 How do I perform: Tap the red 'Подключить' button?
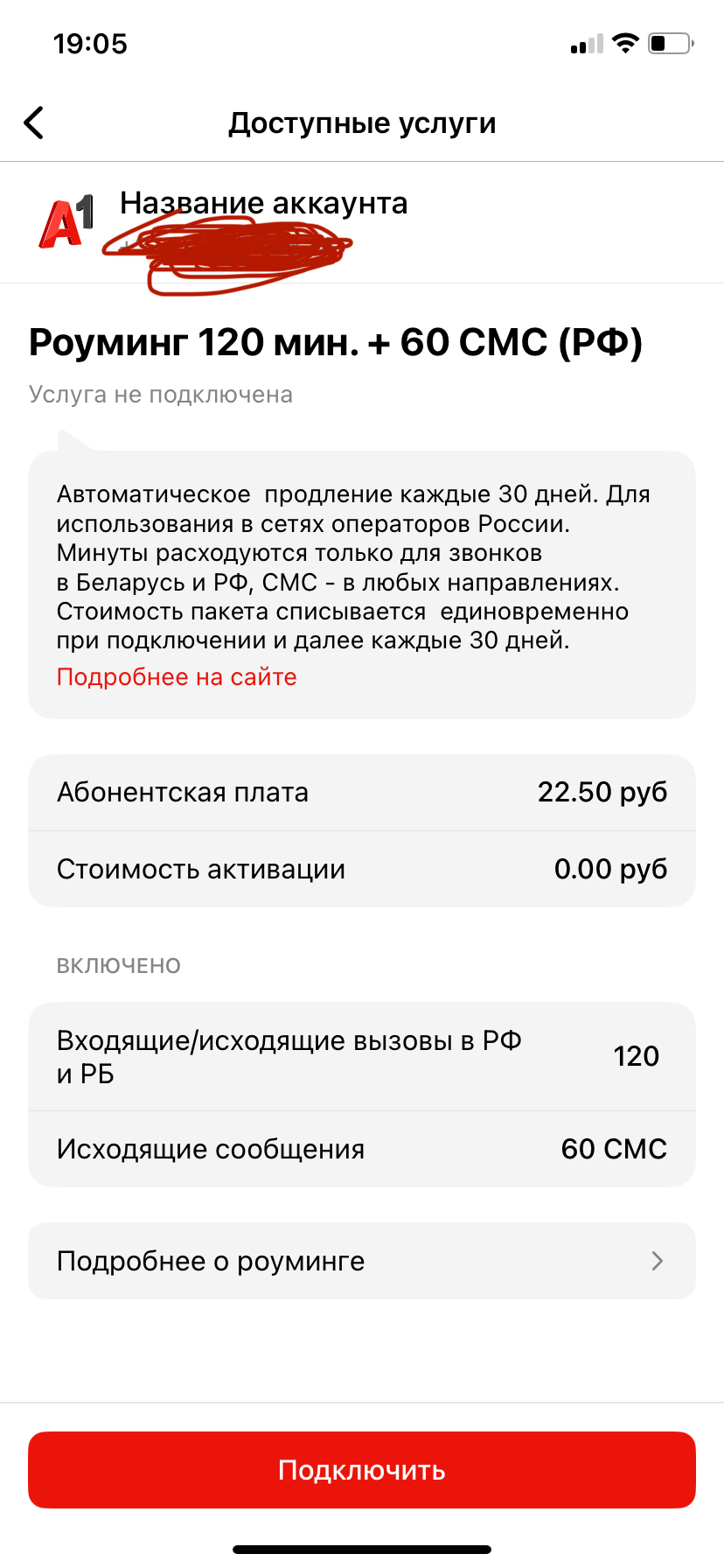coord(361,1470)
